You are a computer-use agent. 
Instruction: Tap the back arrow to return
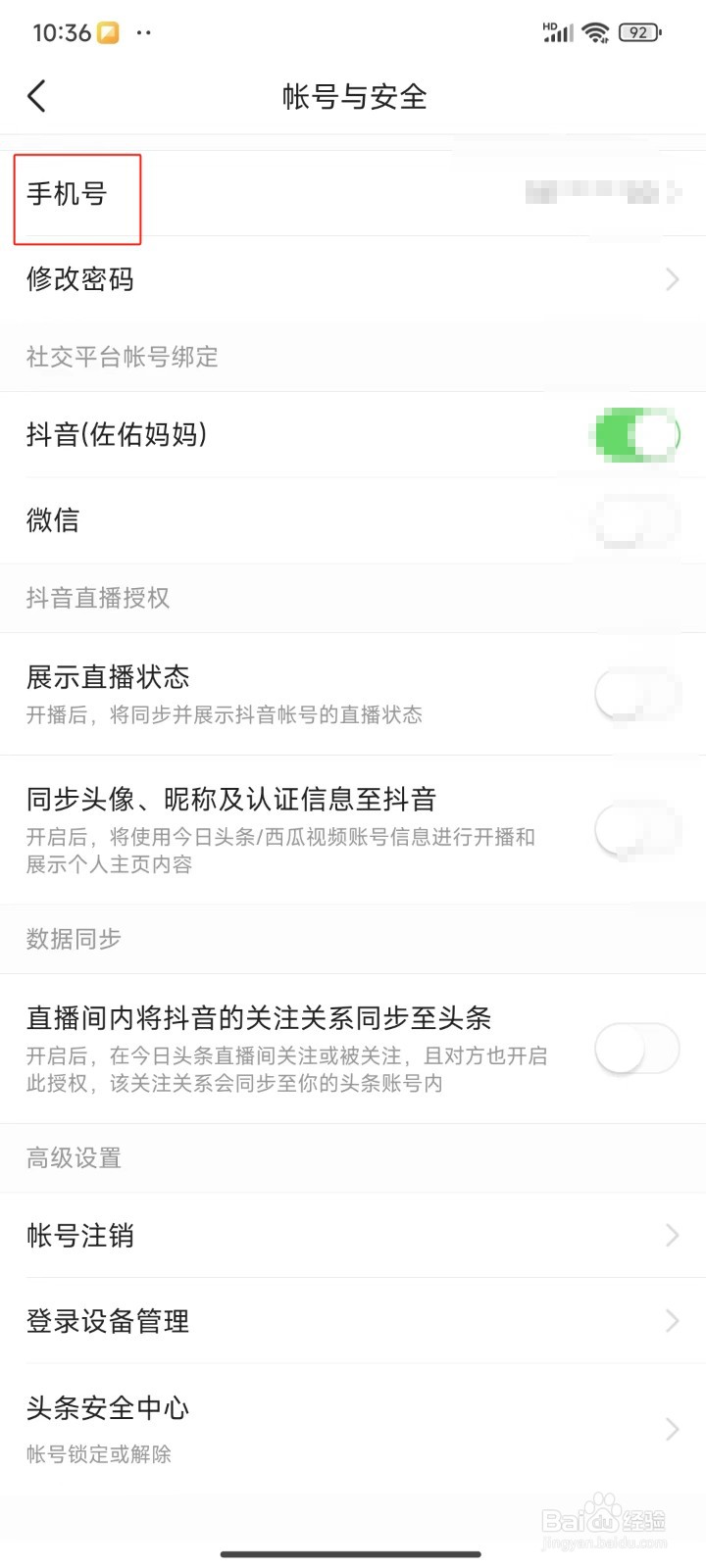tap(37, 96)
